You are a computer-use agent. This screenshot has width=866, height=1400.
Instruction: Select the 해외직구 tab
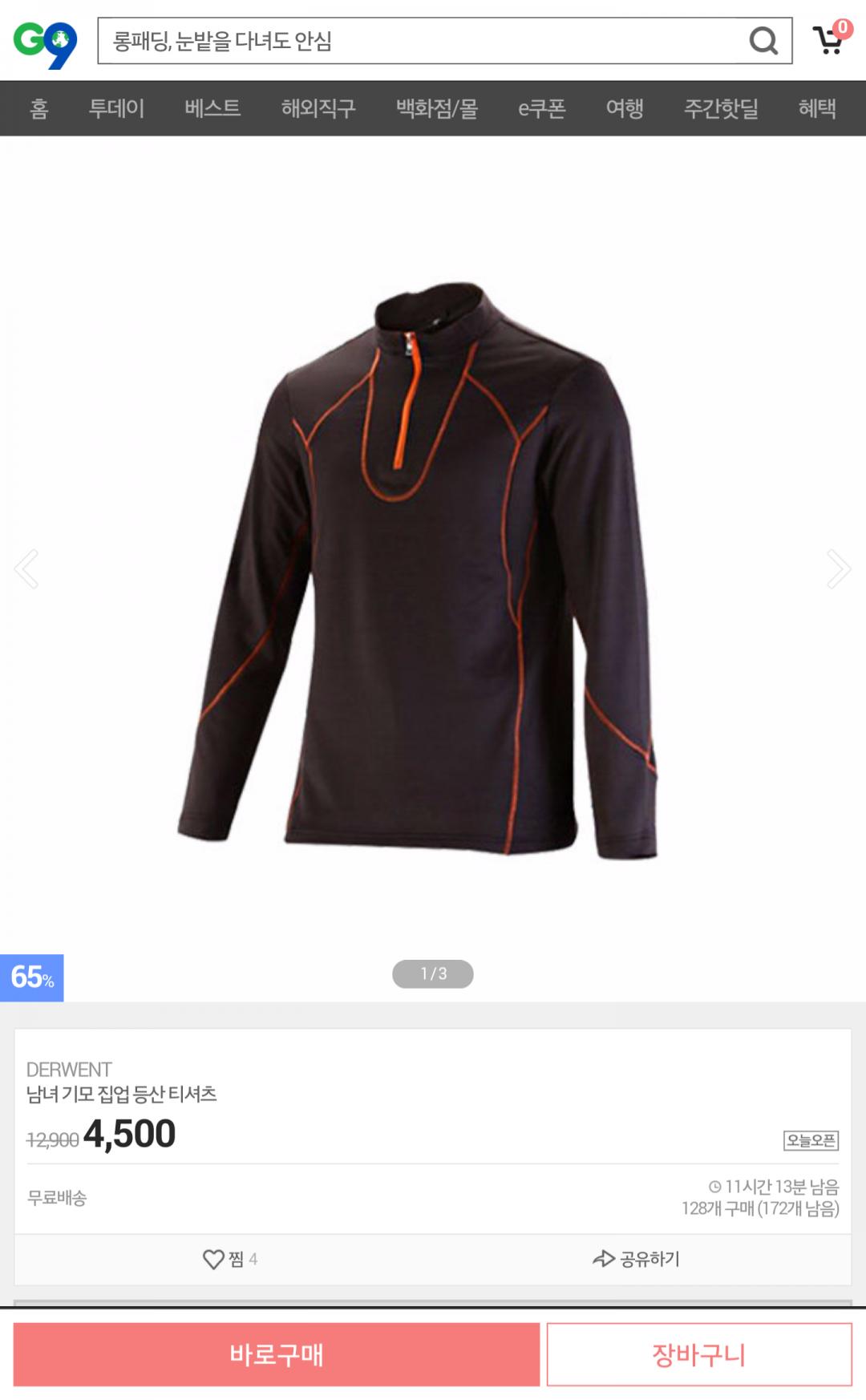coord(318,108)
